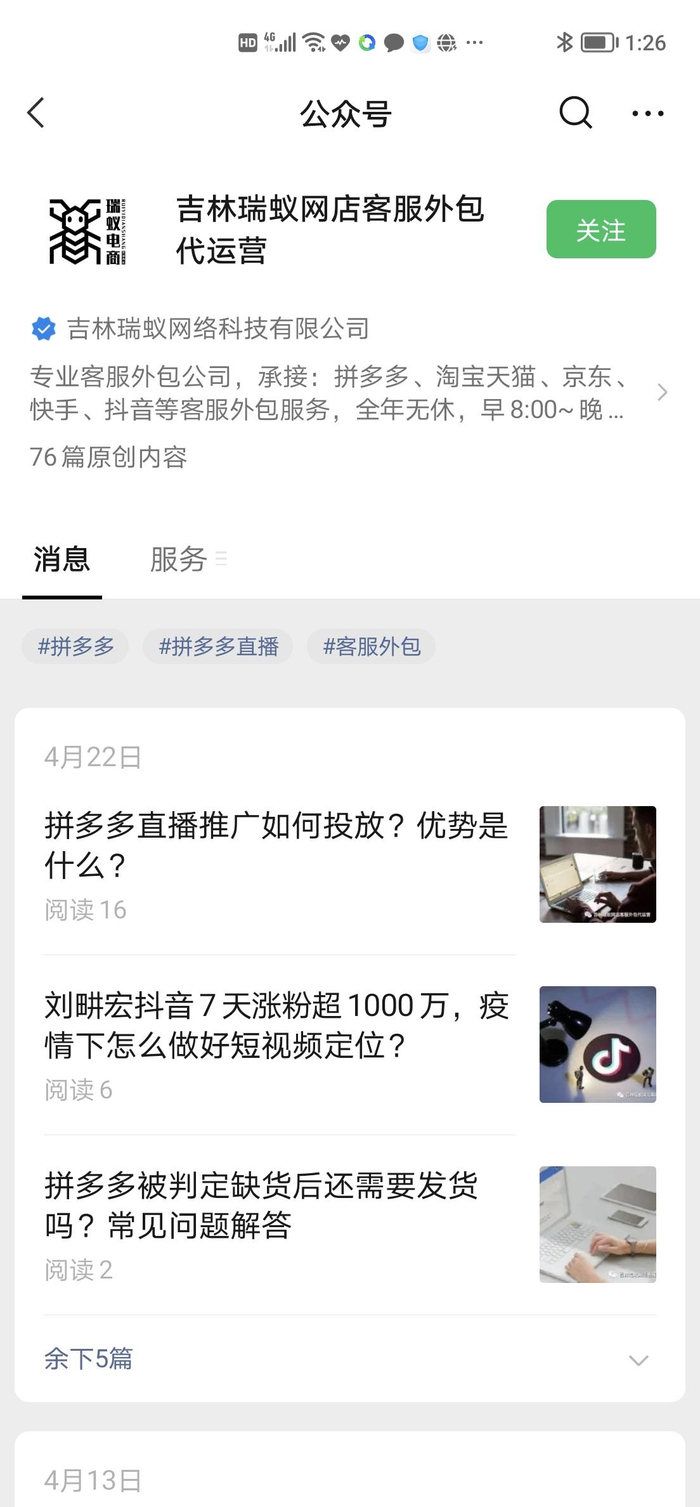Open the #拼多多 topic tag
The height and width of the screenshot is (1507, 700).
pyautogui.click(x=76, y=647)
